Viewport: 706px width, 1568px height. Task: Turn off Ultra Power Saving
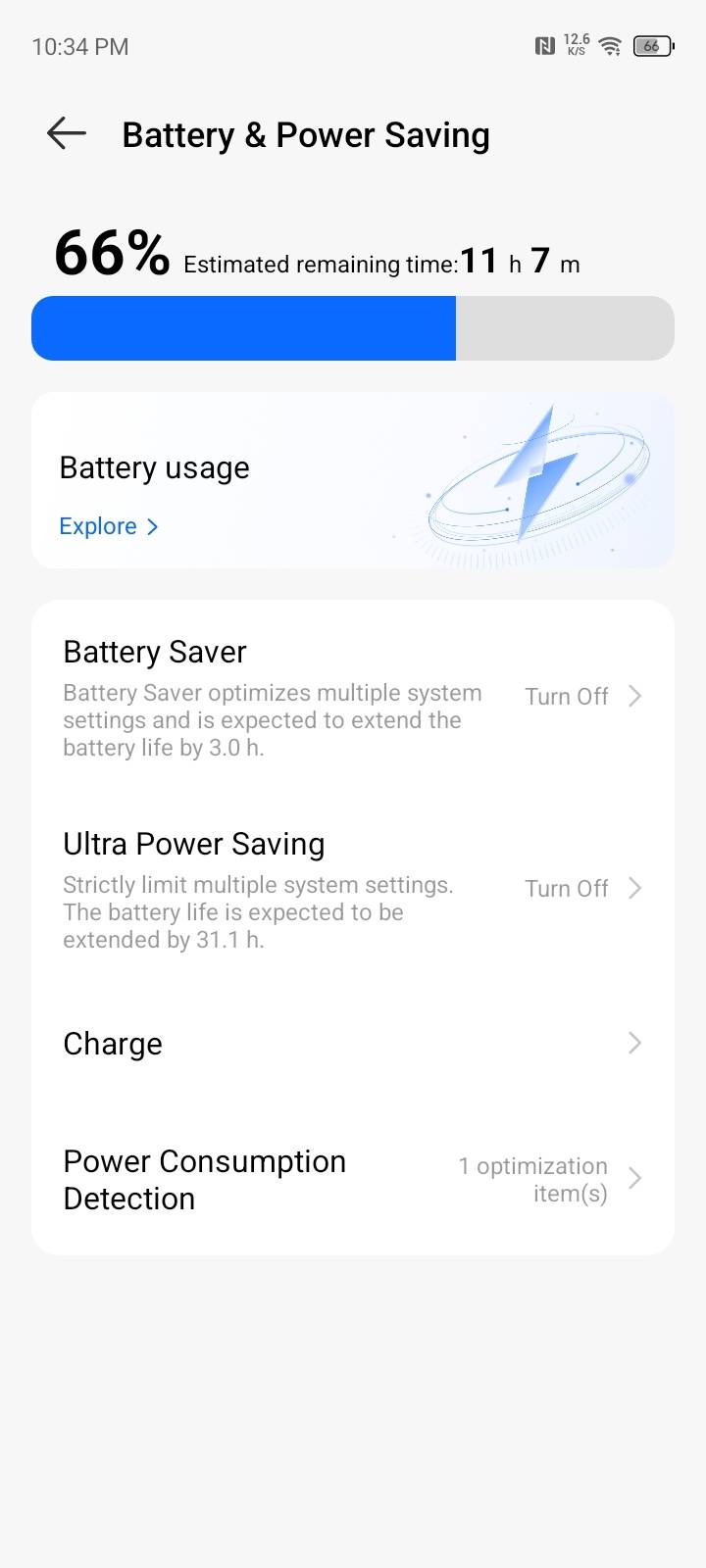pyautogui.click(x=566, y=888)
